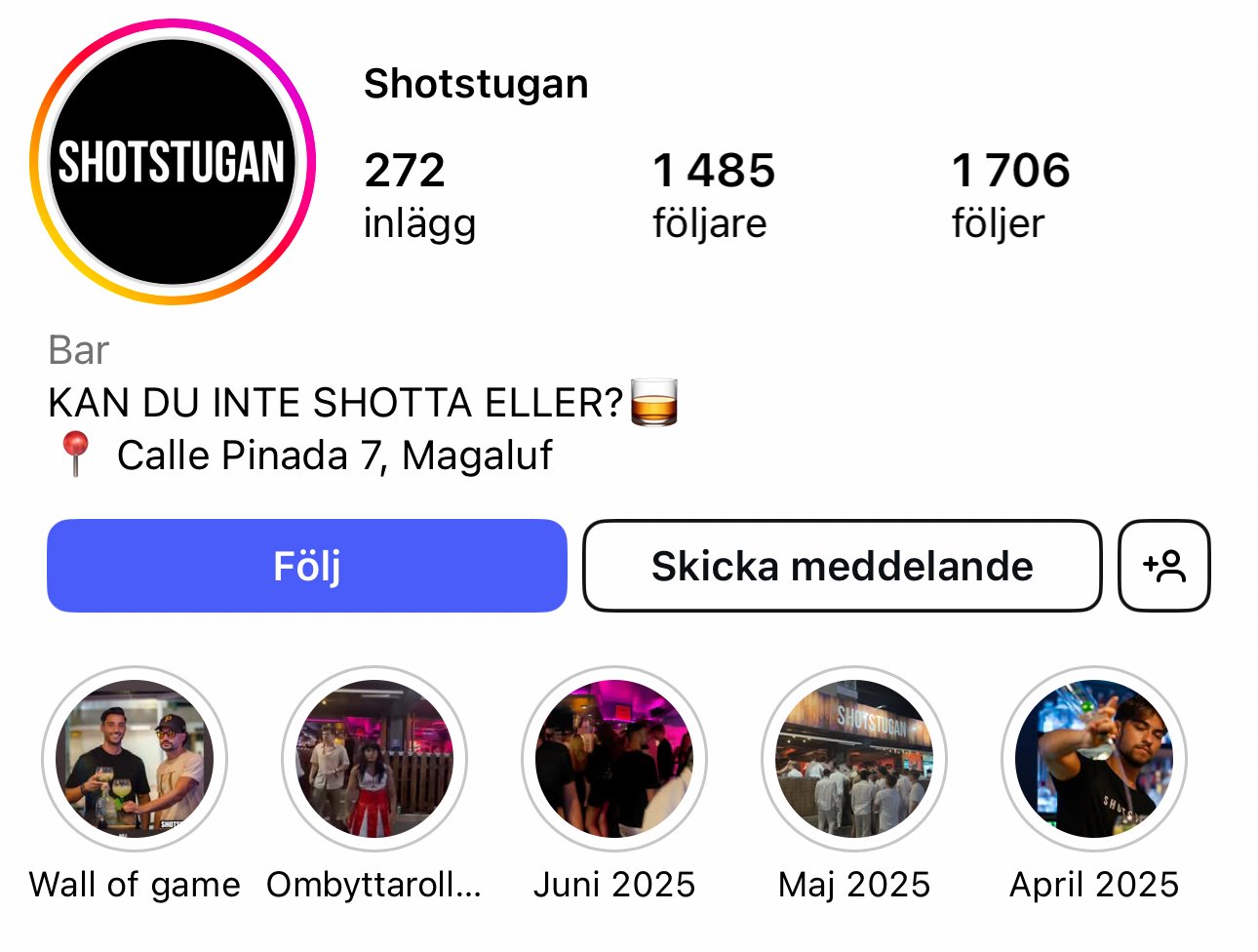View the 1 706 följer list
This screenshot has width=1258, height=952.
pyautogui.click(x=1010, y=195)
